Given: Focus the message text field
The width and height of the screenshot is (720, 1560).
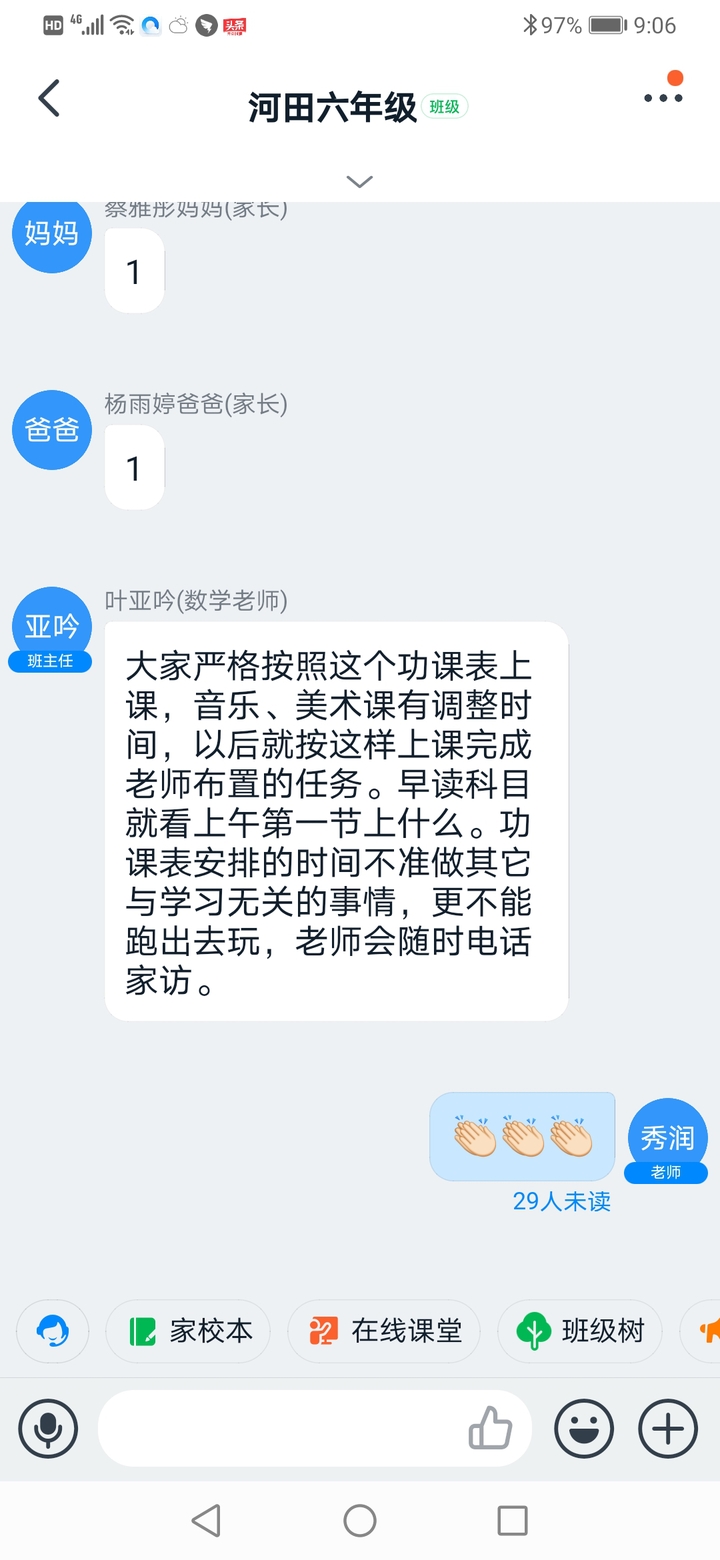Looking at the screenshot, I should (x=280, y=1428).
